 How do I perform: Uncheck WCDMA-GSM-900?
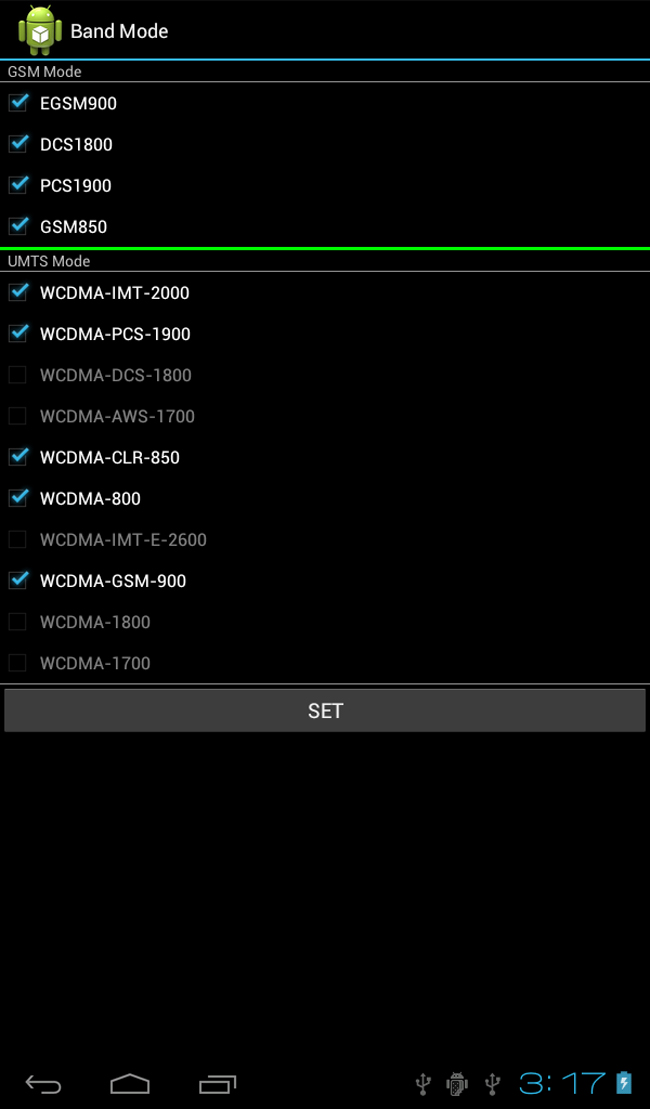click(x=18, y=580)
